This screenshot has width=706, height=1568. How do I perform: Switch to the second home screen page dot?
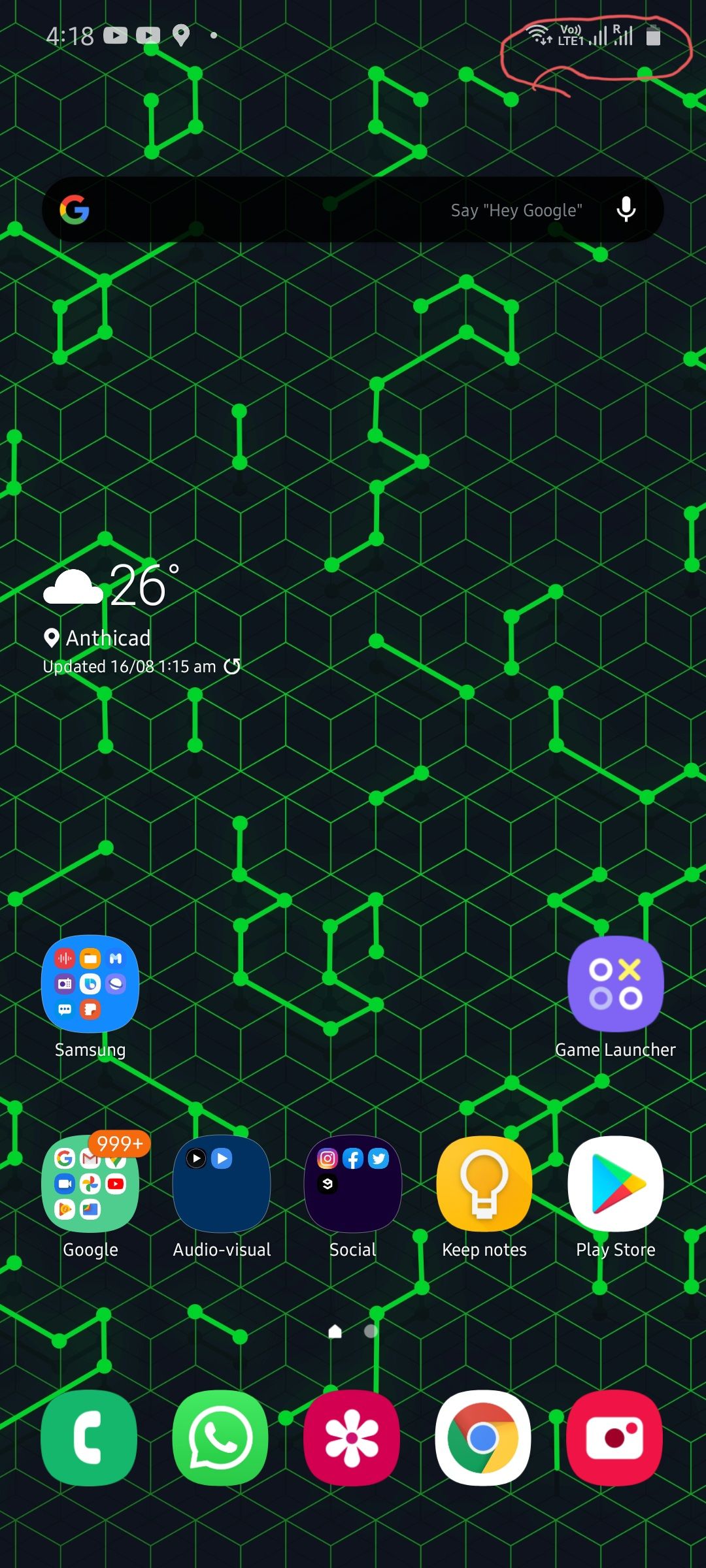[x=371, y=1331]
